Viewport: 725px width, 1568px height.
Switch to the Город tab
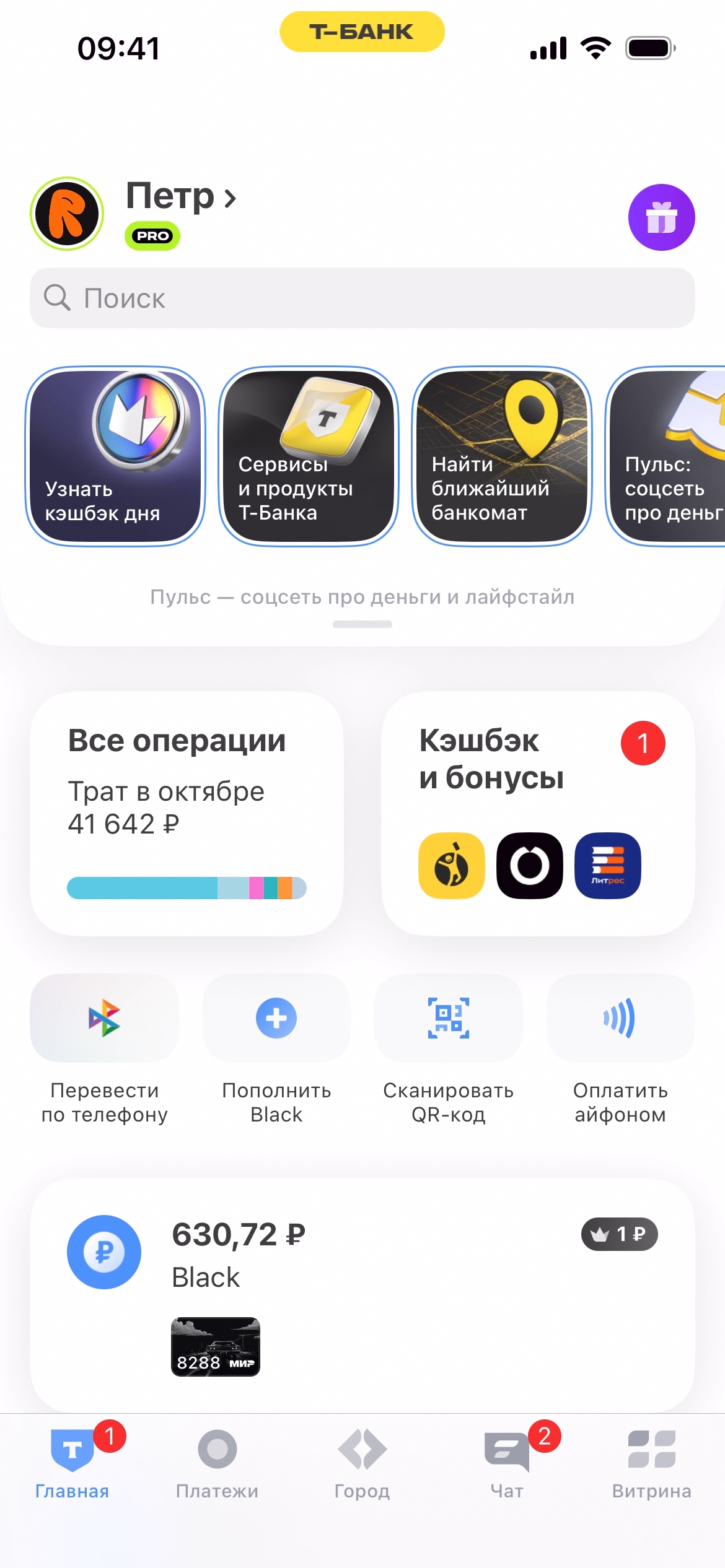tap(362, 1463)
